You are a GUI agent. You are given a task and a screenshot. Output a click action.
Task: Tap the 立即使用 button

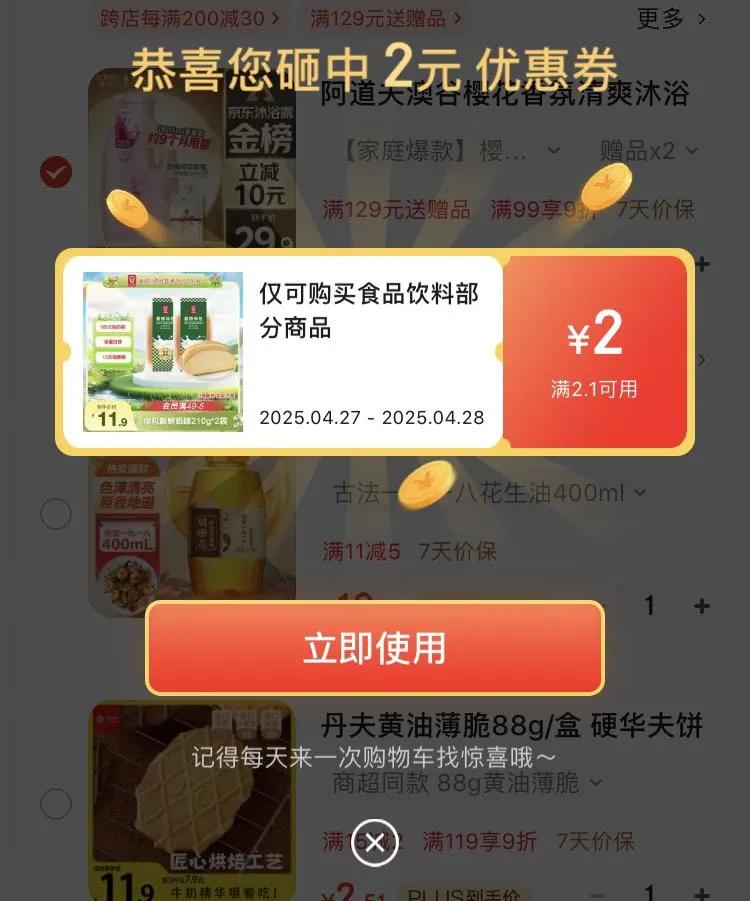(x=375, y=648)
